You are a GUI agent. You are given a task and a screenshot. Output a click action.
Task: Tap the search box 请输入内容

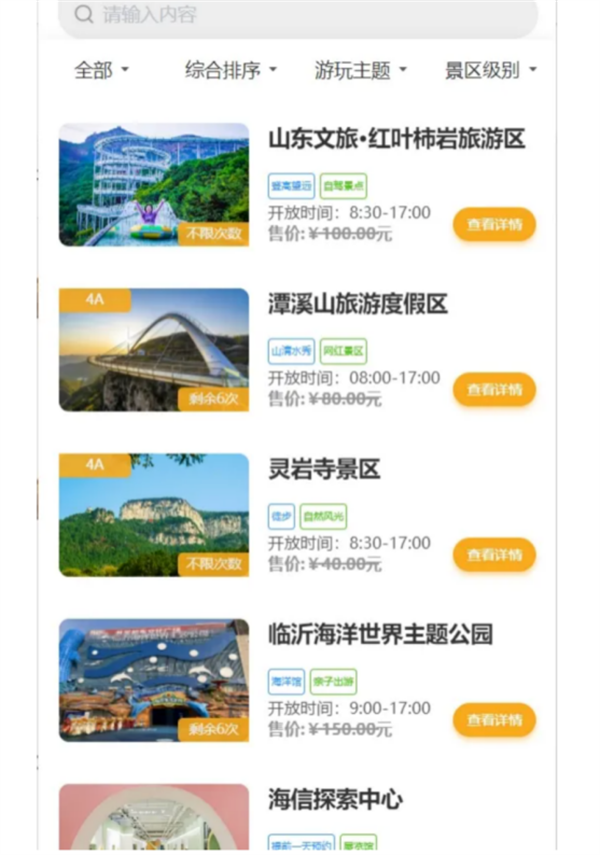(298, 15)
